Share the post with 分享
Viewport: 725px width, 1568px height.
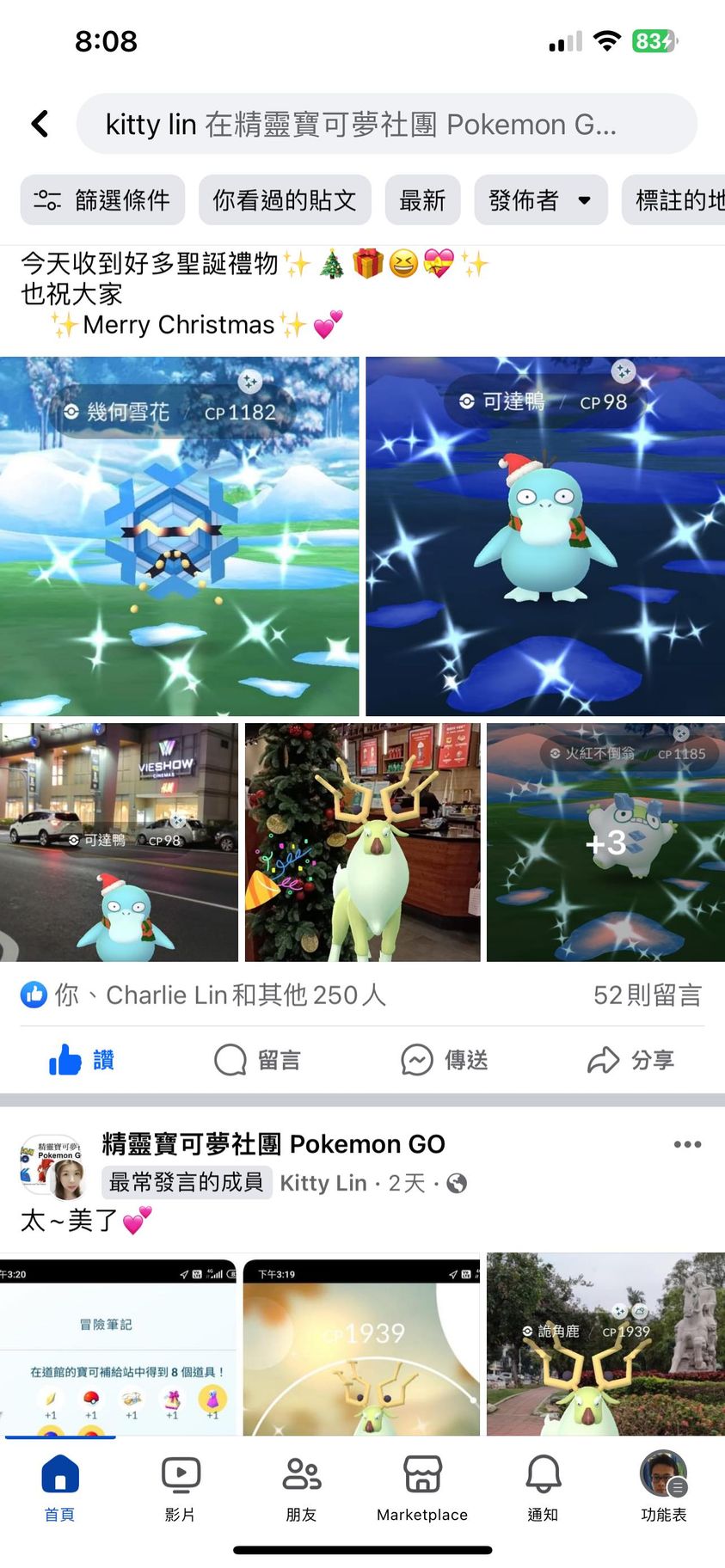pyautogui.click(x=630, y=1060)
